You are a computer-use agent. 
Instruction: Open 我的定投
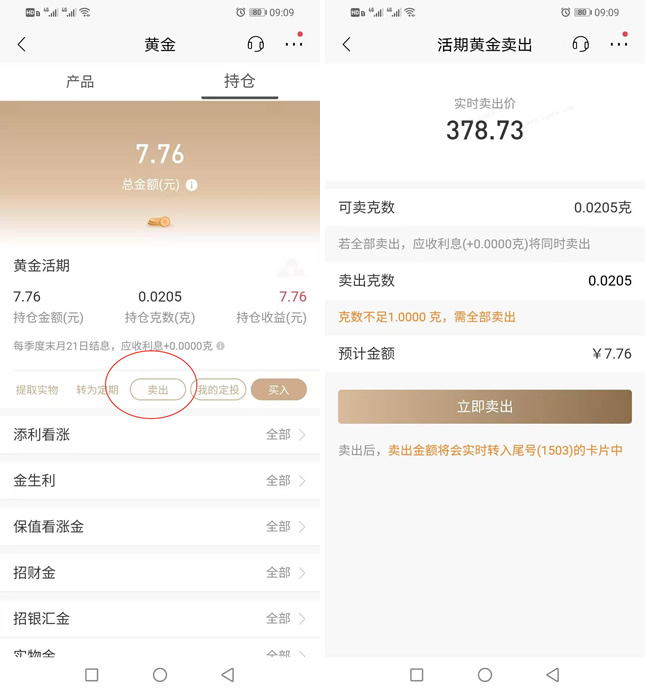pyautogui.click(x=218, y=390)
